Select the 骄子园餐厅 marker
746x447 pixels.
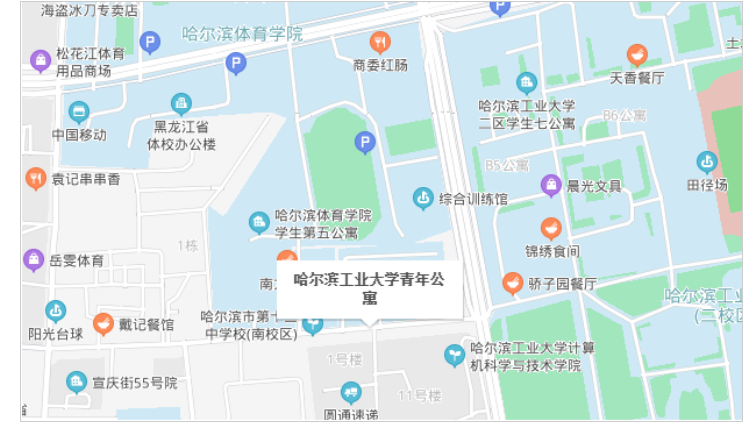512,283
